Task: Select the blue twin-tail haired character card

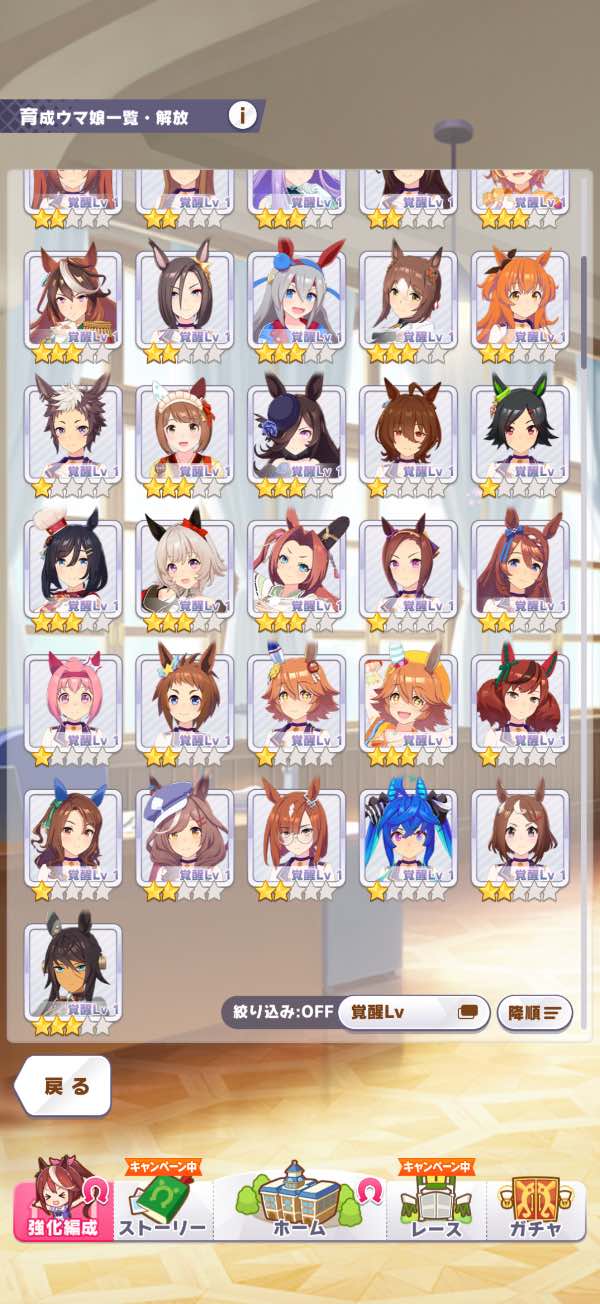Action: [x=408, y=838]
